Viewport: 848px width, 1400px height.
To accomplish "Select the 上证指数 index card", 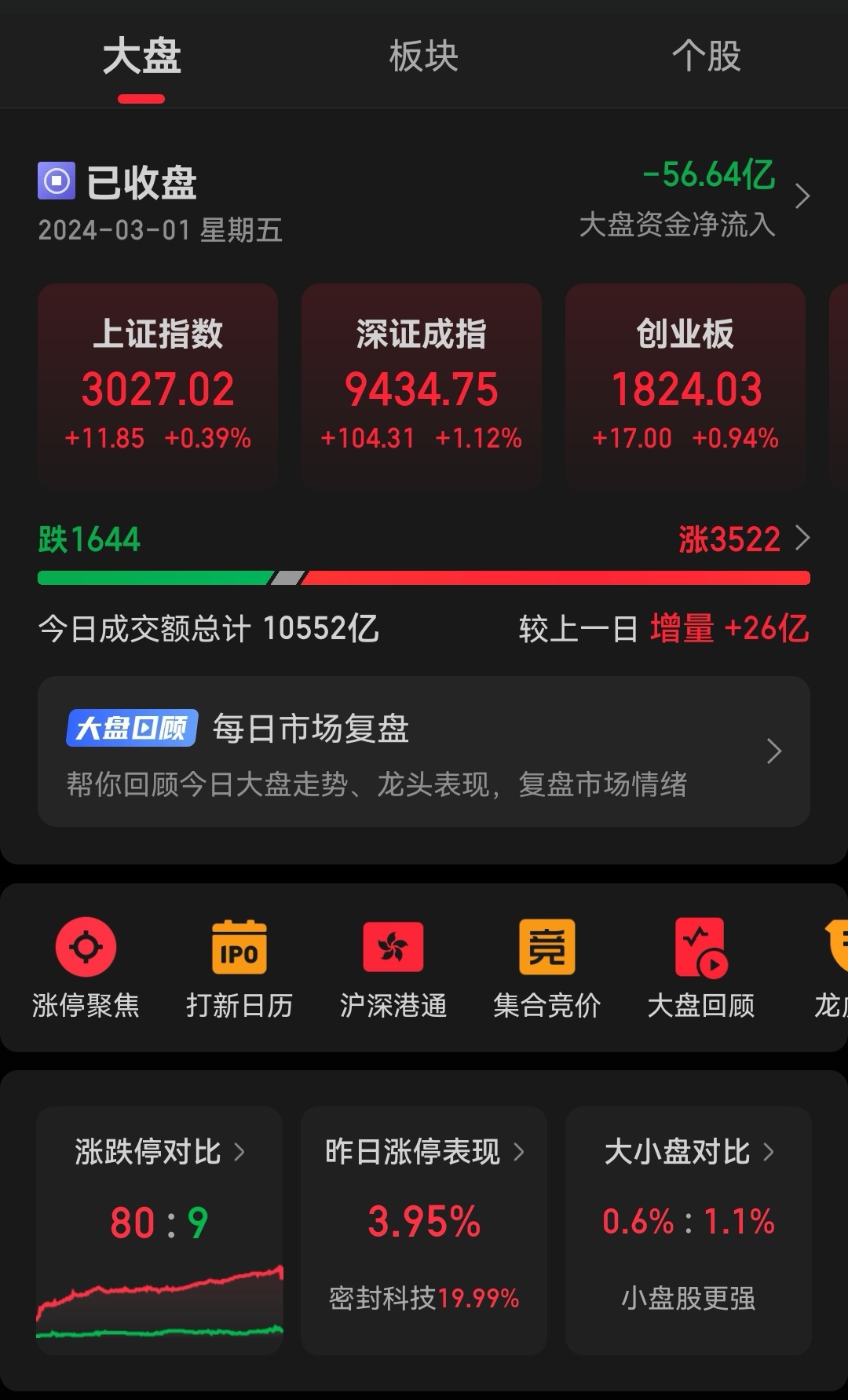I will pos(157,385).
